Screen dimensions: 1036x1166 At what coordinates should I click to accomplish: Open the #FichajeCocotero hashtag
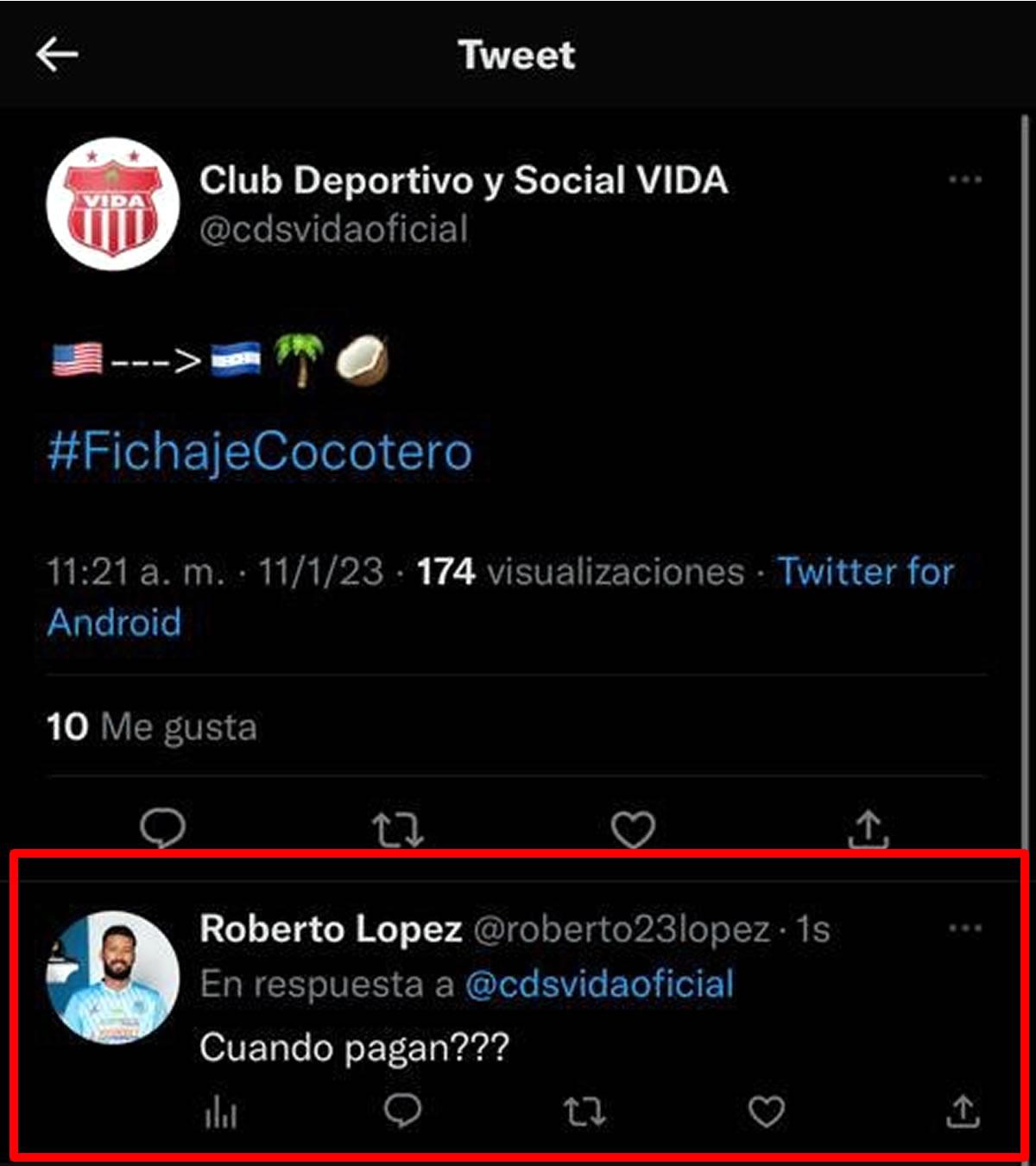pos(259,449)
